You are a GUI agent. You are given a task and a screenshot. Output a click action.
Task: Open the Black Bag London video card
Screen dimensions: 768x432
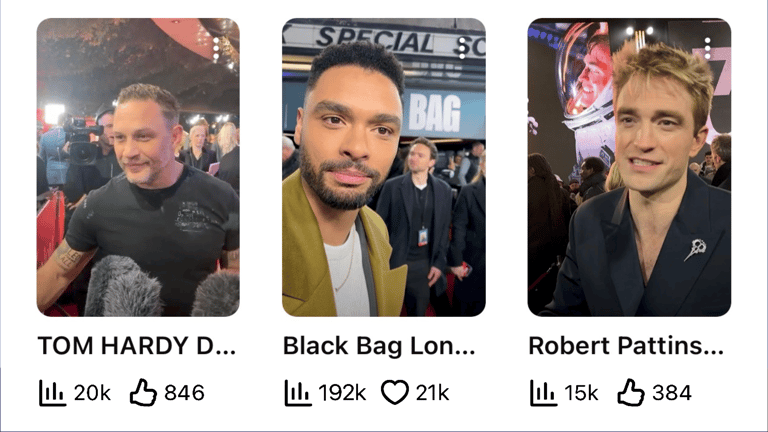click(384, 168)
